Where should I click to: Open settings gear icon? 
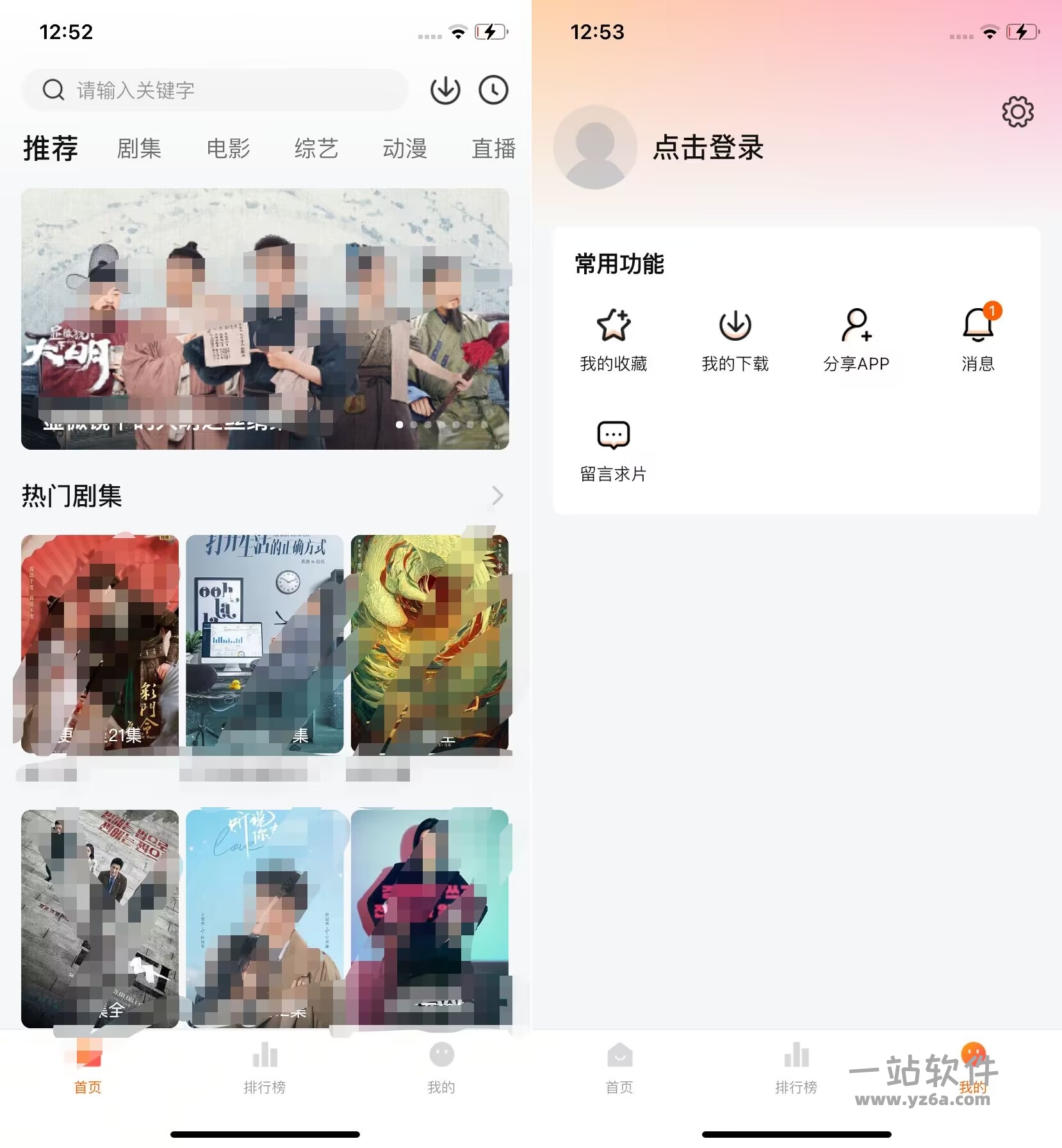pyautogui.click(x=1017, y=112)
